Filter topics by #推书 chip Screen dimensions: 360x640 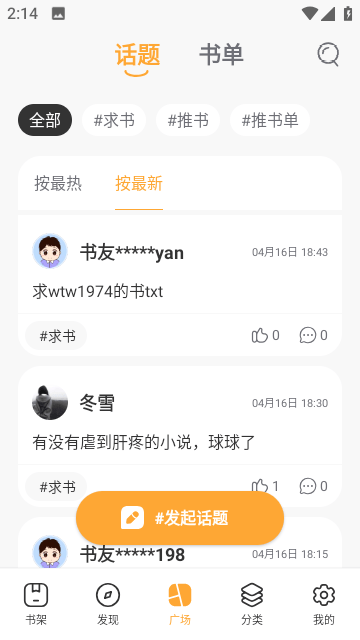point(188,120)
